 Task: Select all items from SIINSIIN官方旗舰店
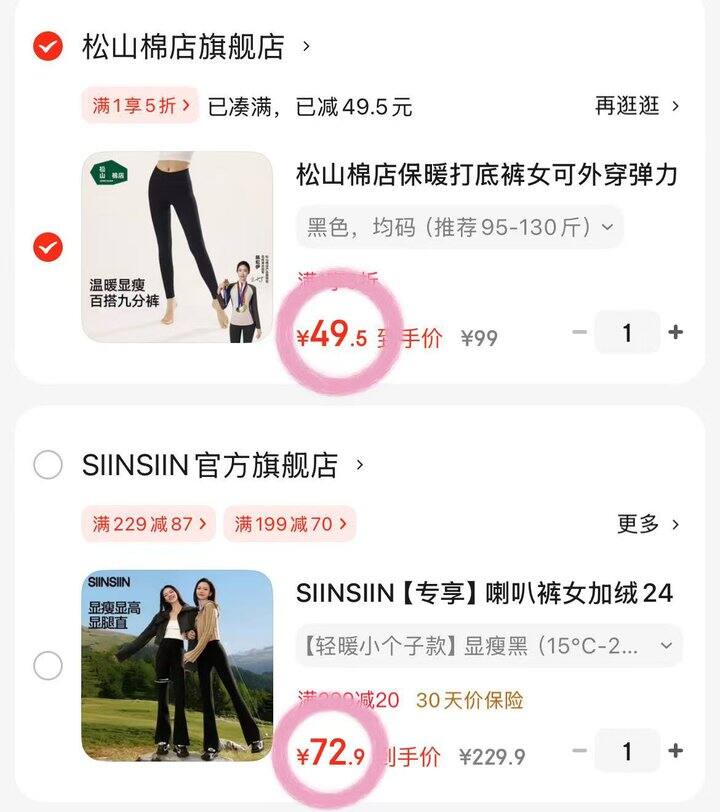[48, 465]
